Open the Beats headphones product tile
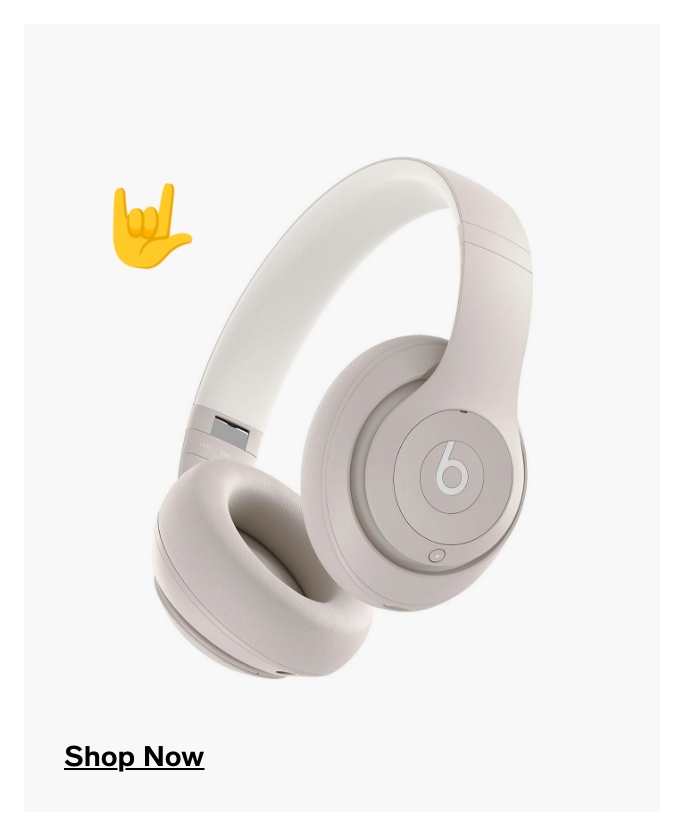Screen dimensions: 684x836 (342, 420)
